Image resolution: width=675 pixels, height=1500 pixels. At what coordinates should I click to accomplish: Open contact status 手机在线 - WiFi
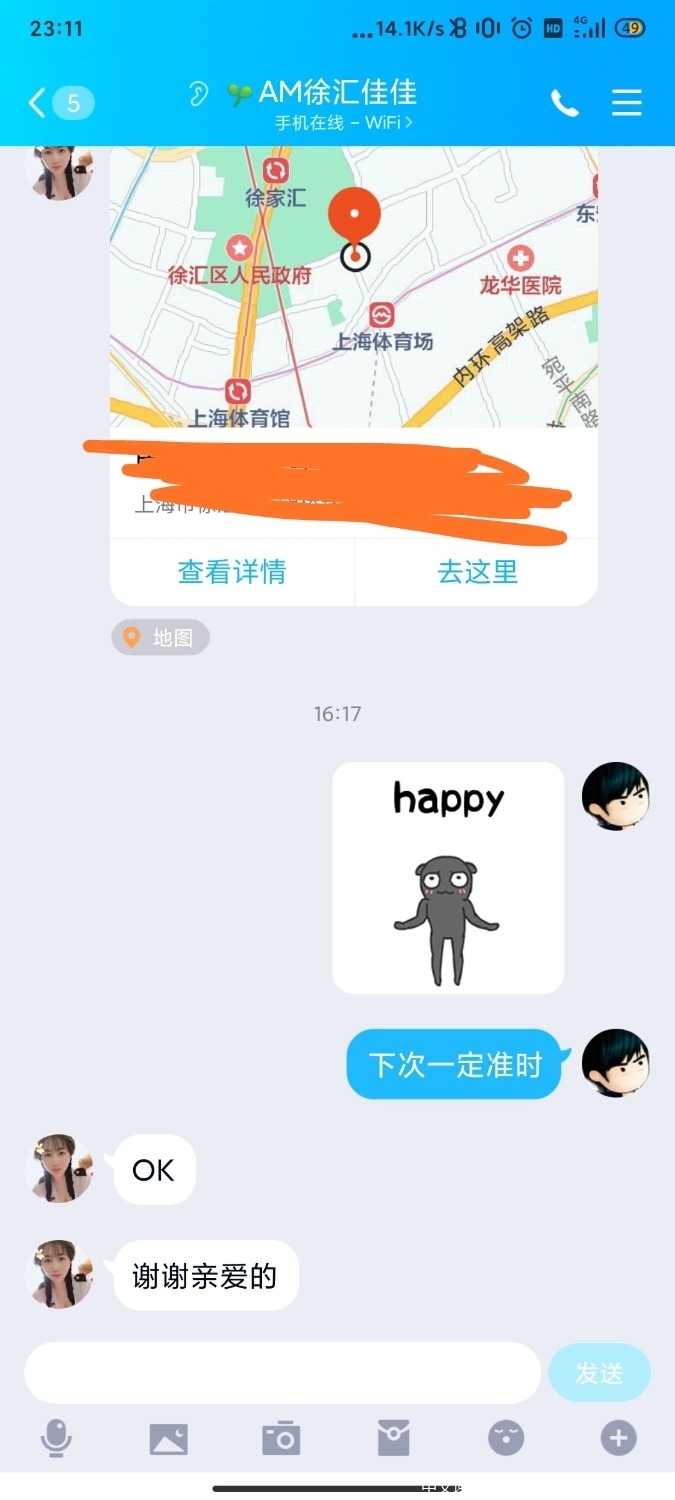pos(343,123)
